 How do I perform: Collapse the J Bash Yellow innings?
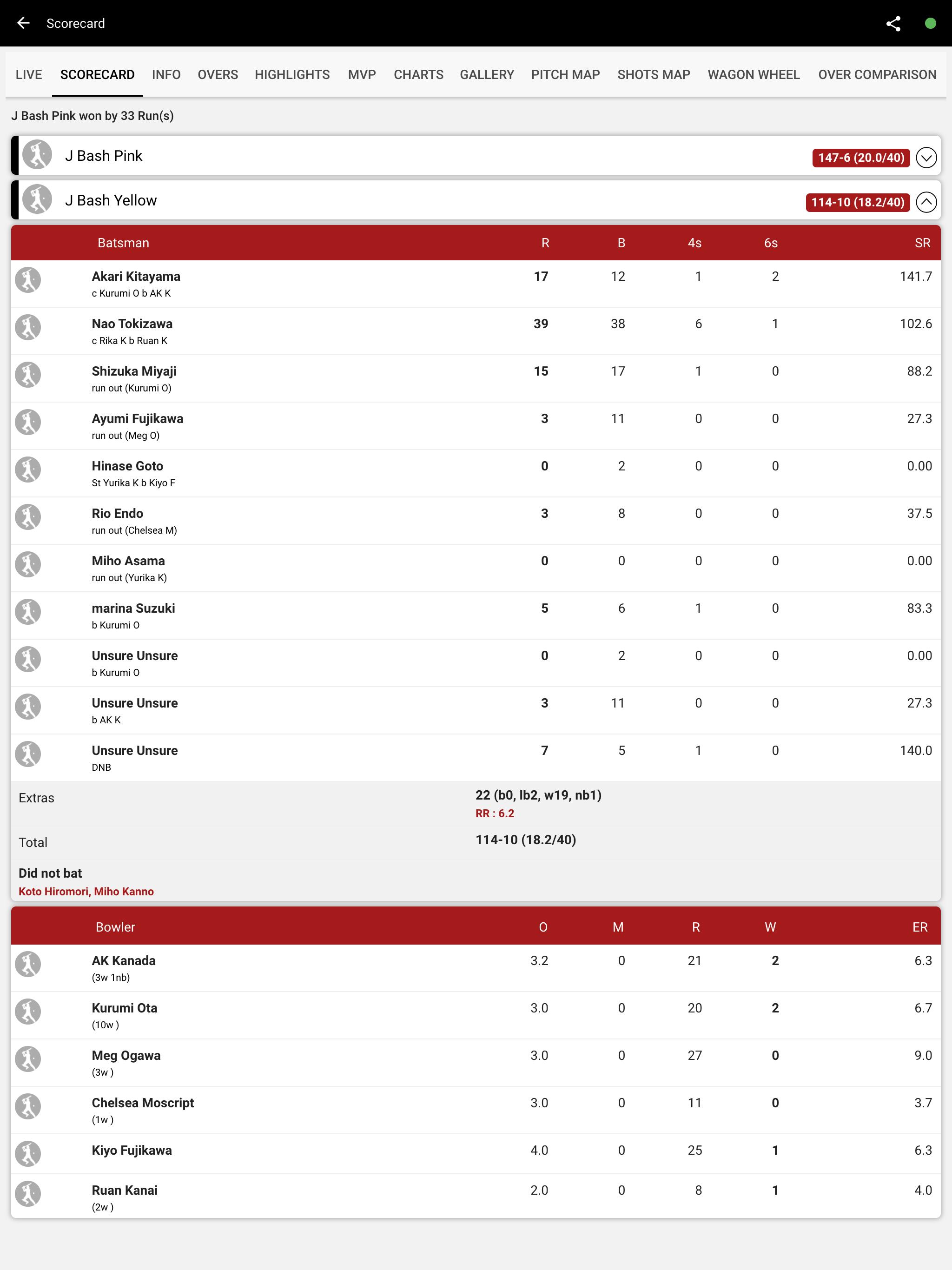[926, 202]
